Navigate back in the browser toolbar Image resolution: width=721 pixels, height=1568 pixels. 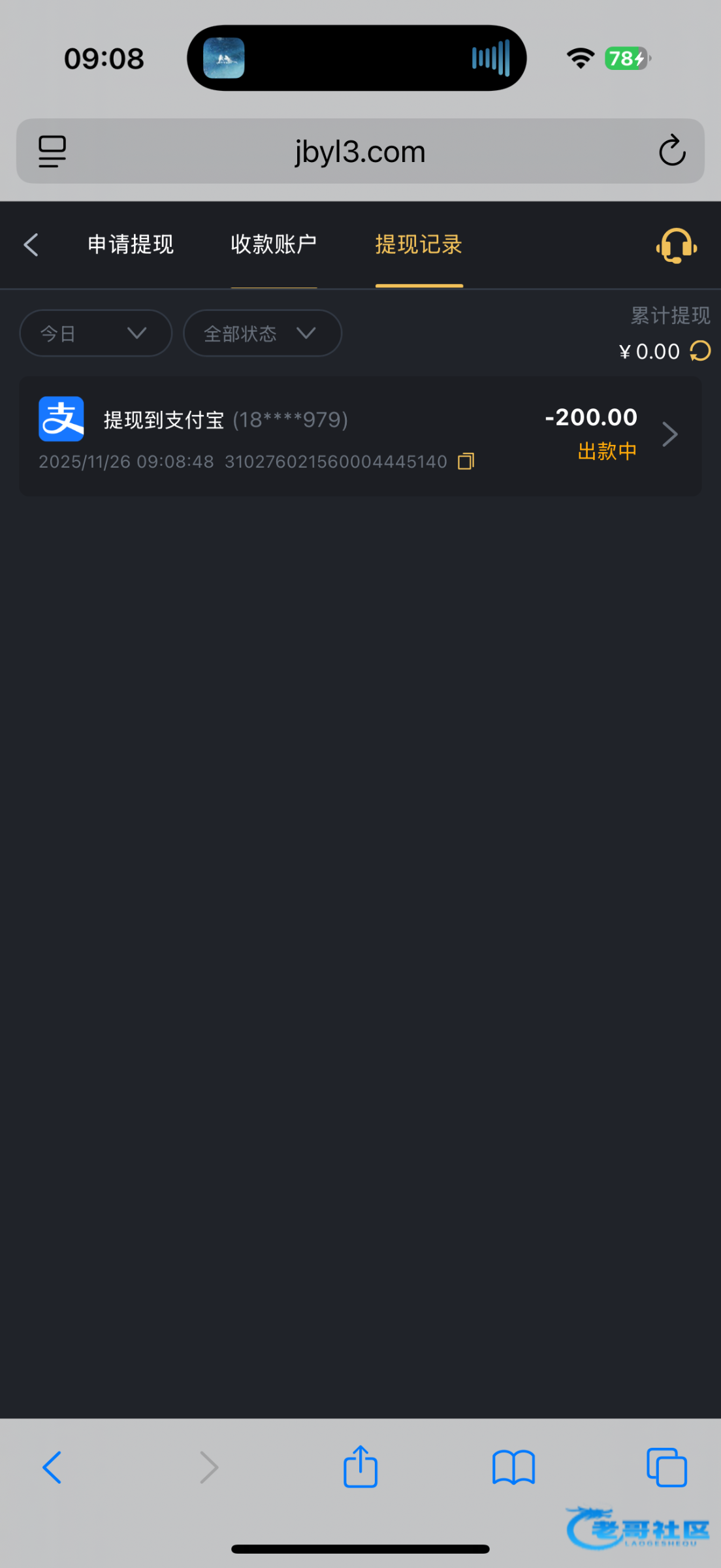pos(52,1467)
